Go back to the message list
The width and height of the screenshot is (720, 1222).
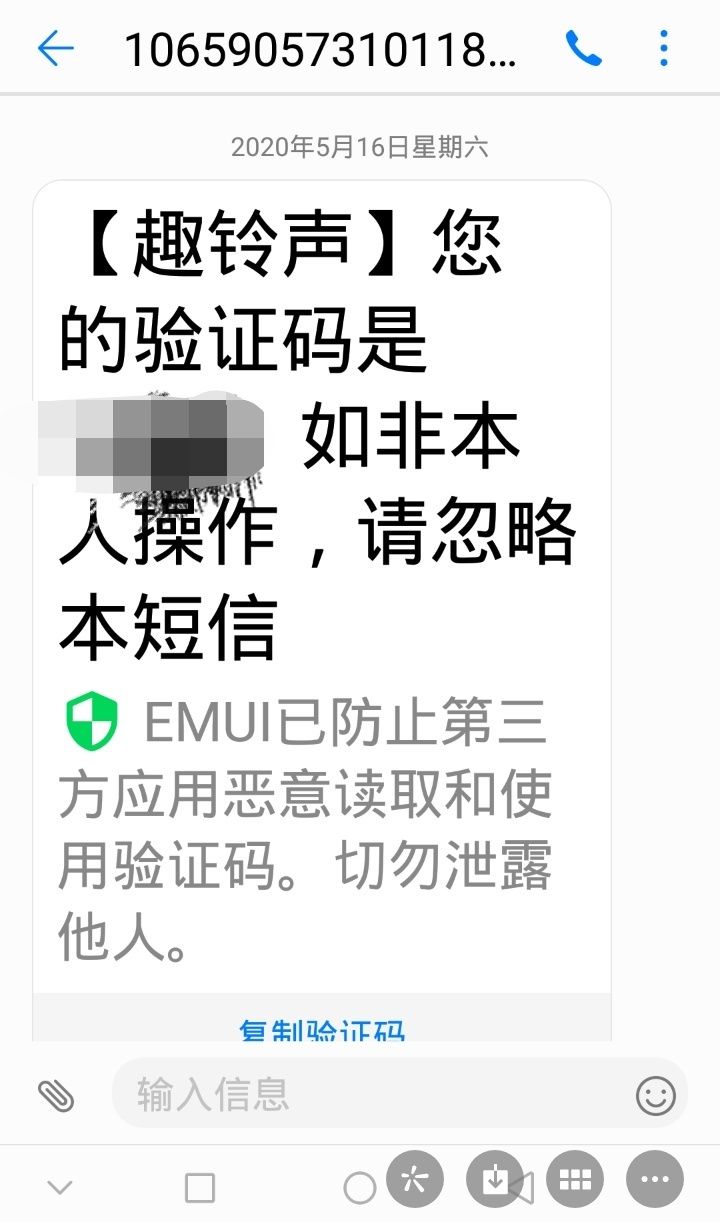tap(56, 47)
